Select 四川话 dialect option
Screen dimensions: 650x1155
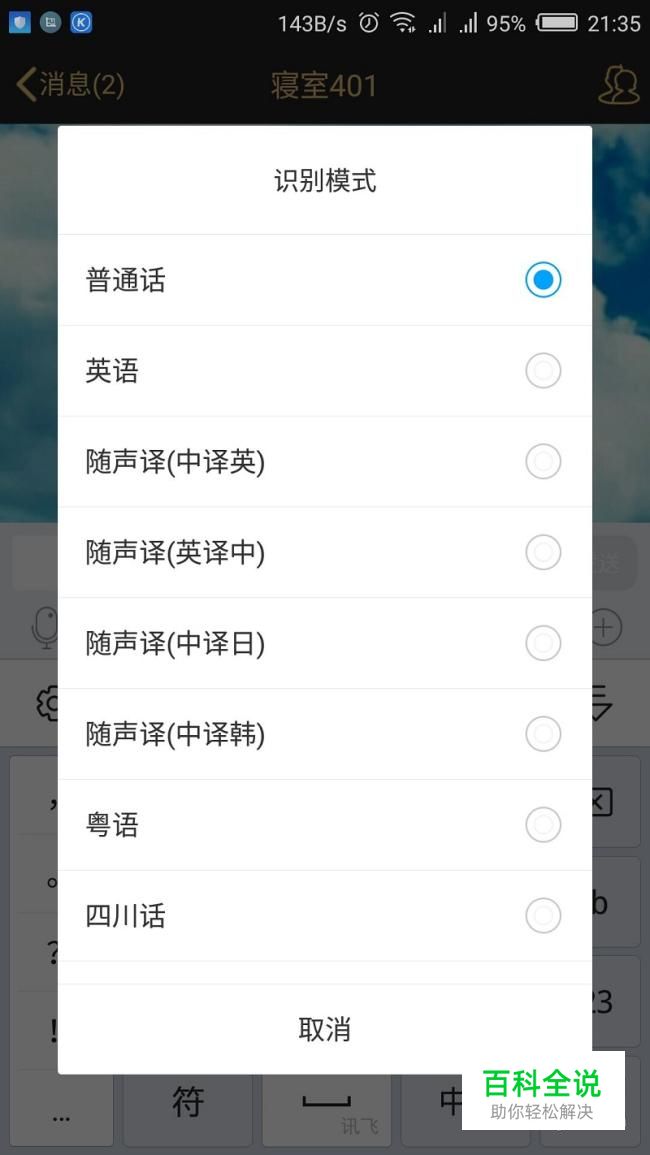(324, 916)
